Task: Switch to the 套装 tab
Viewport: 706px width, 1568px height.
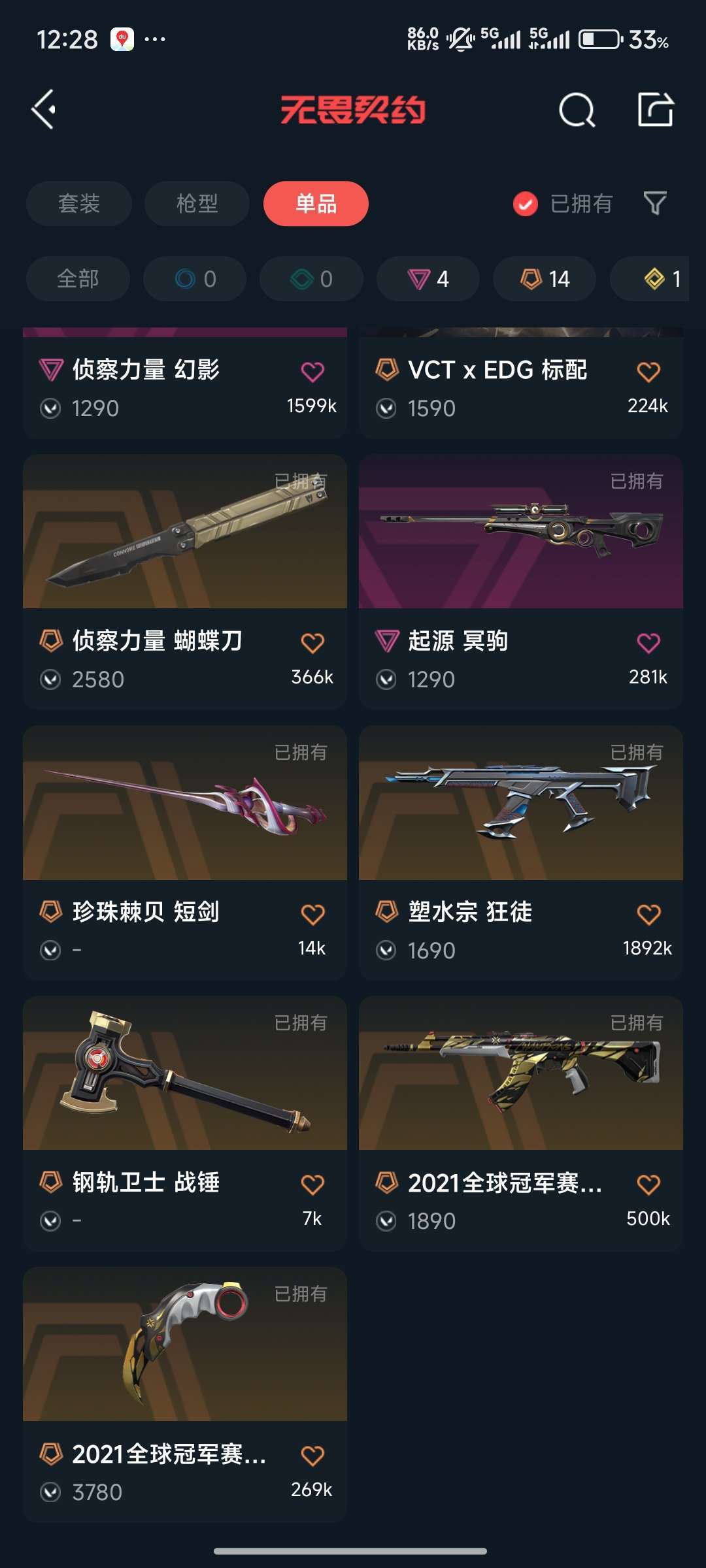Action: click(79, 203)
